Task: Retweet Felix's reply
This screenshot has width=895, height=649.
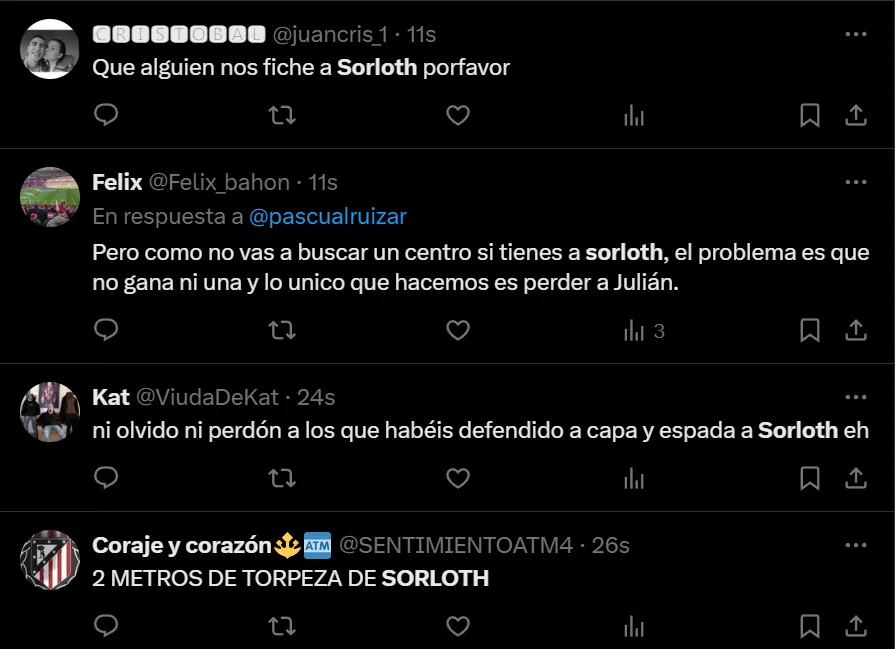Action: pyautogui.click(x=282, y=330)
